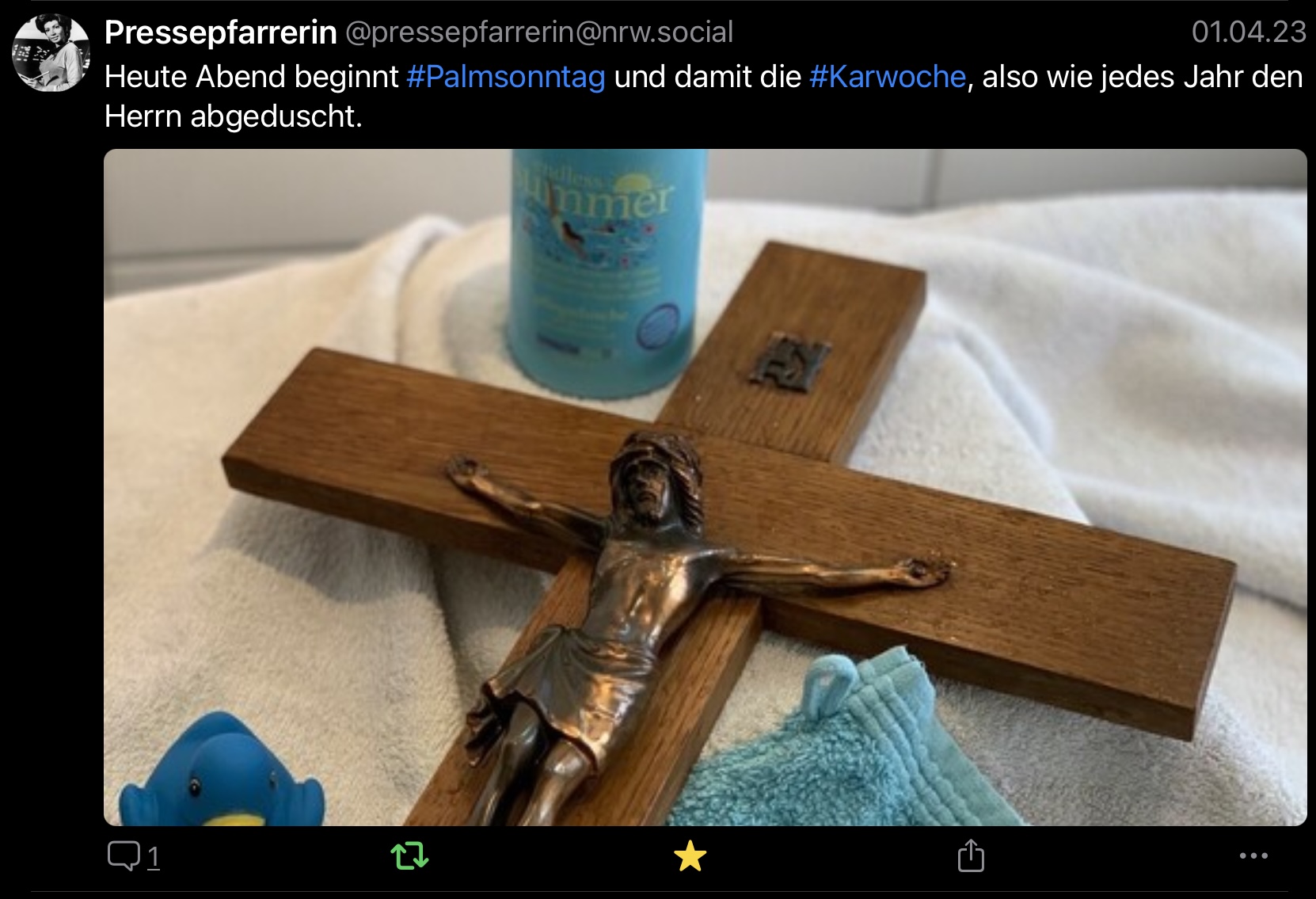Open the more options menu
Screen dimensions: 1316x899
click(1253, 856)
